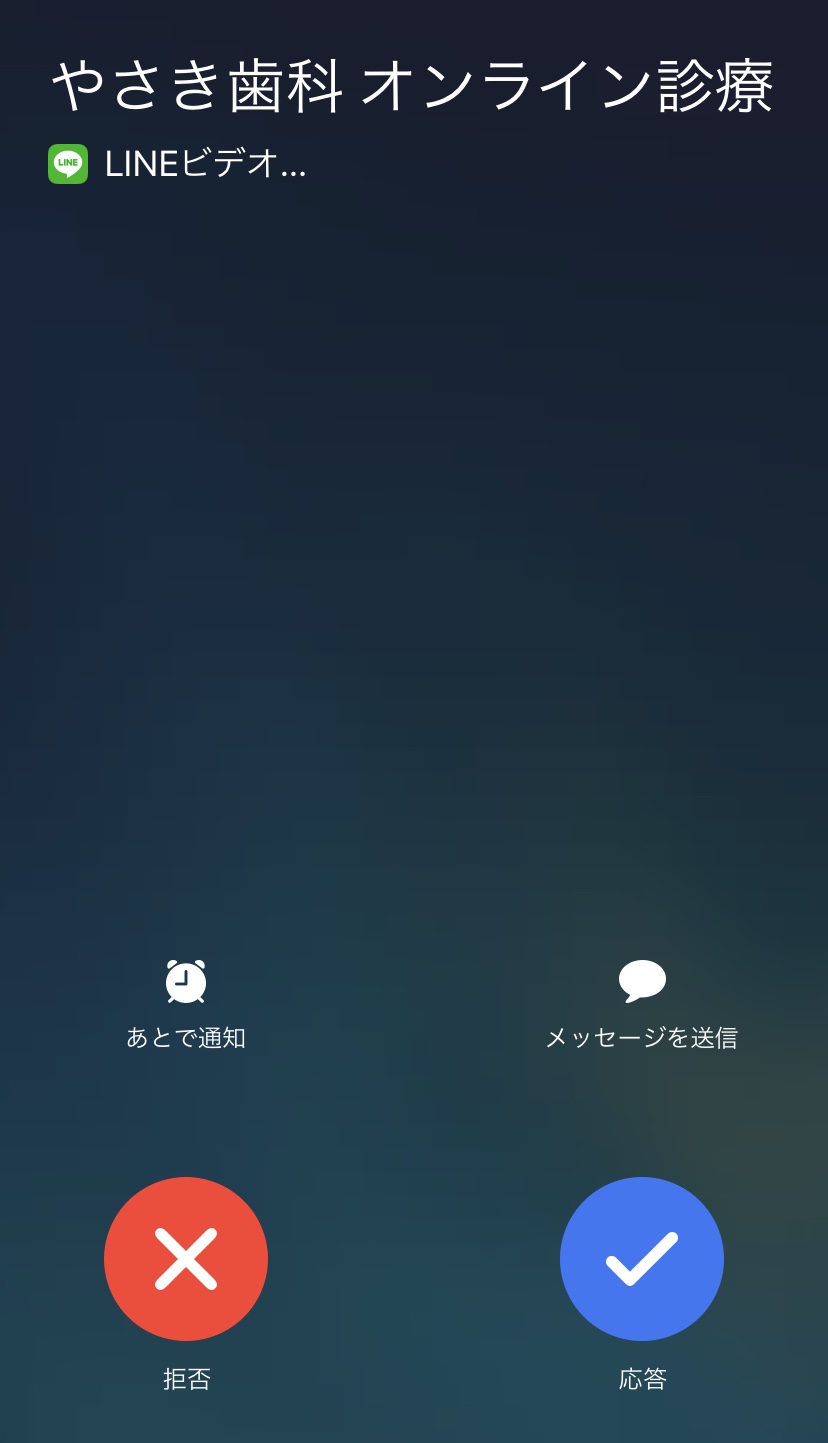
Task: Decline the call with the red 拒否 button
Action: click(x=186, y=1258)
